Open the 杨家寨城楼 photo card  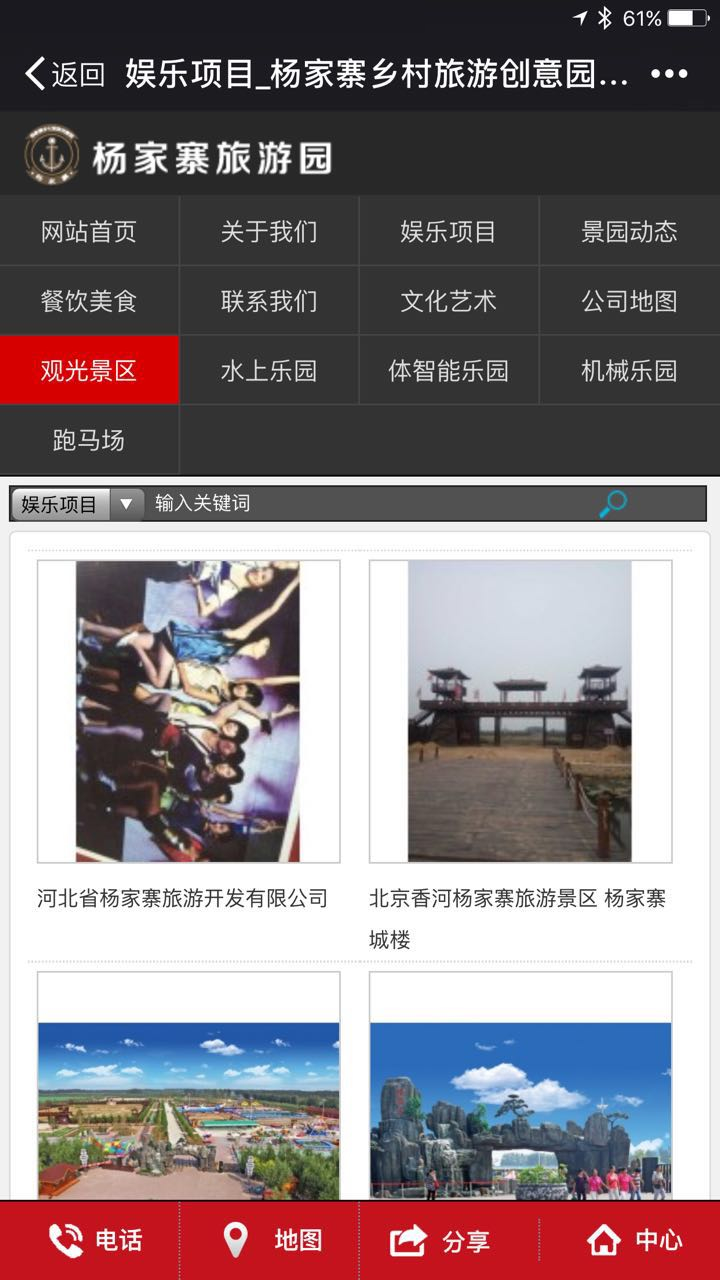(x=520, y=711)
